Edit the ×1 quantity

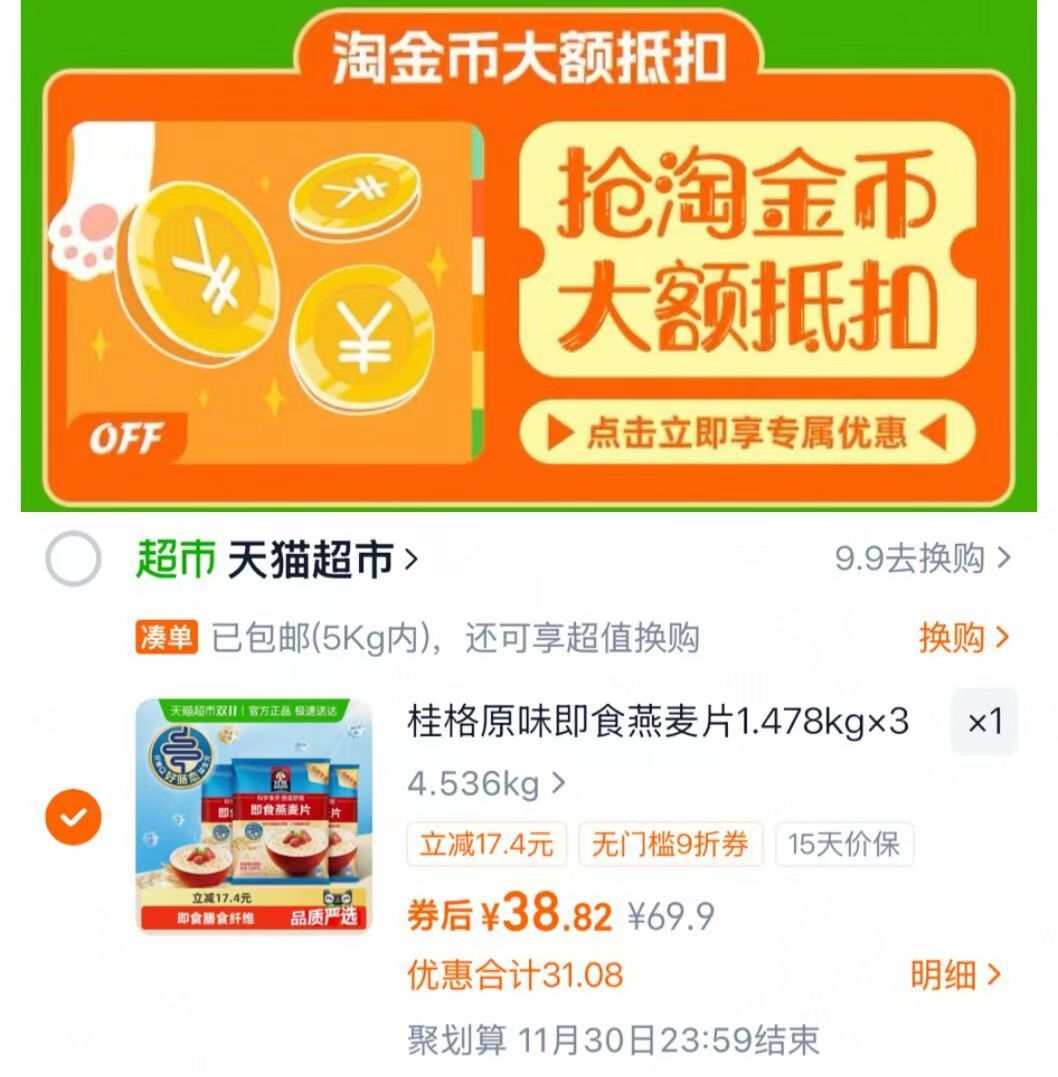pos(984,722)
